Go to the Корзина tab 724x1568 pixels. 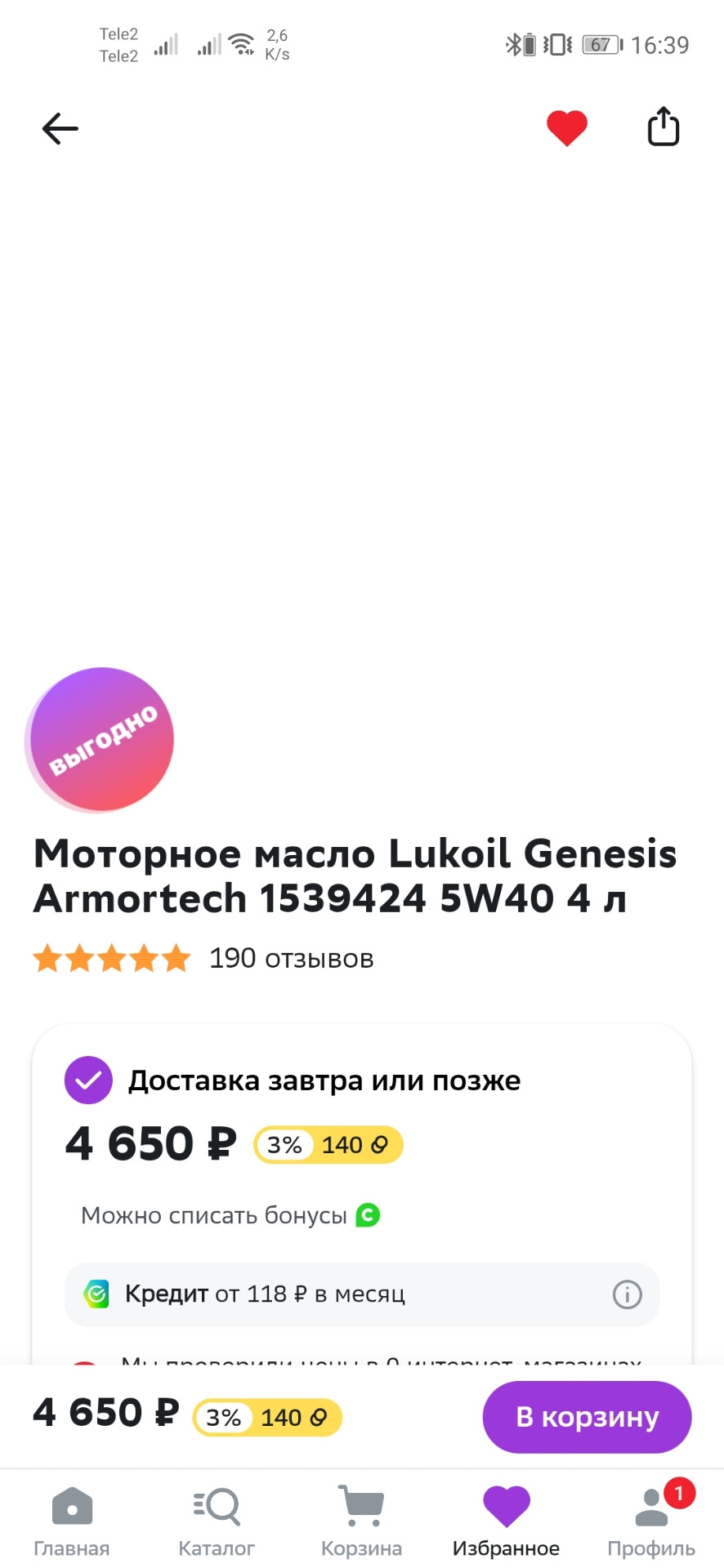(x=361, y=1521)
